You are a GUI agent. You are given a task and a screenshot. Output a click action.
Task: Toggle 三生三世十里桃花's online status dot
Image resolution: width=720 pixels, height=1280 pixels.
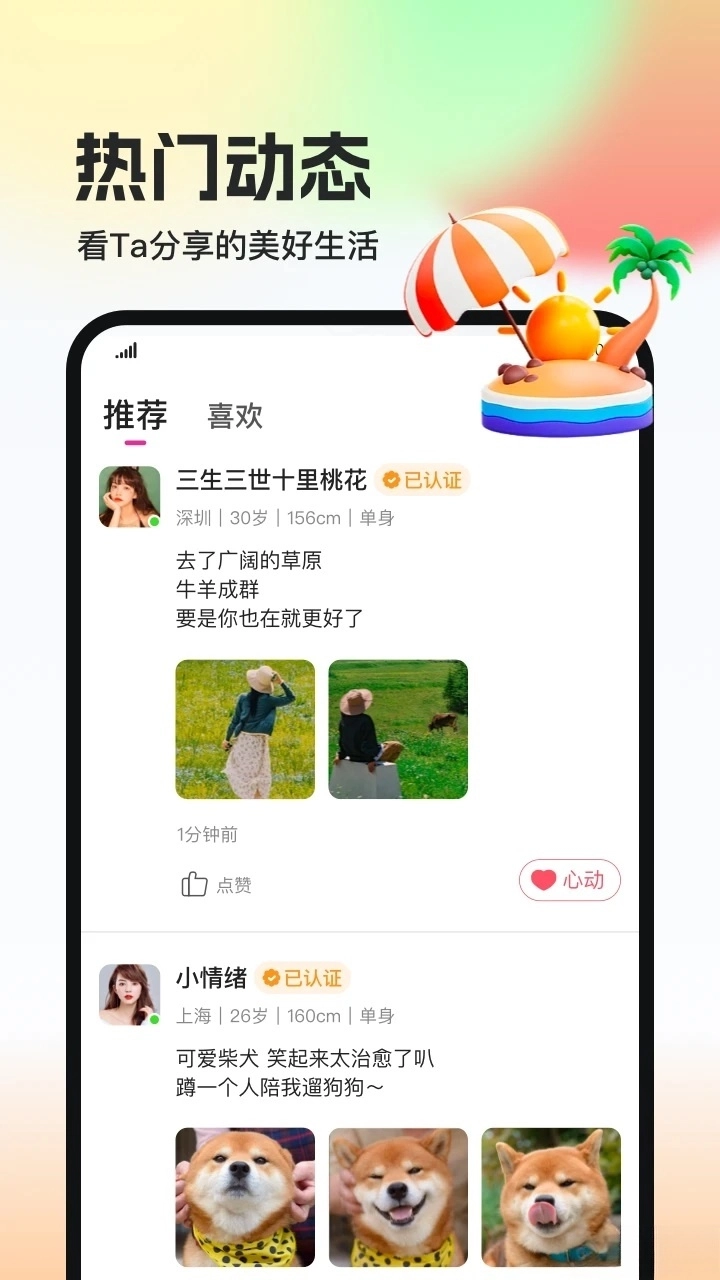154,521
